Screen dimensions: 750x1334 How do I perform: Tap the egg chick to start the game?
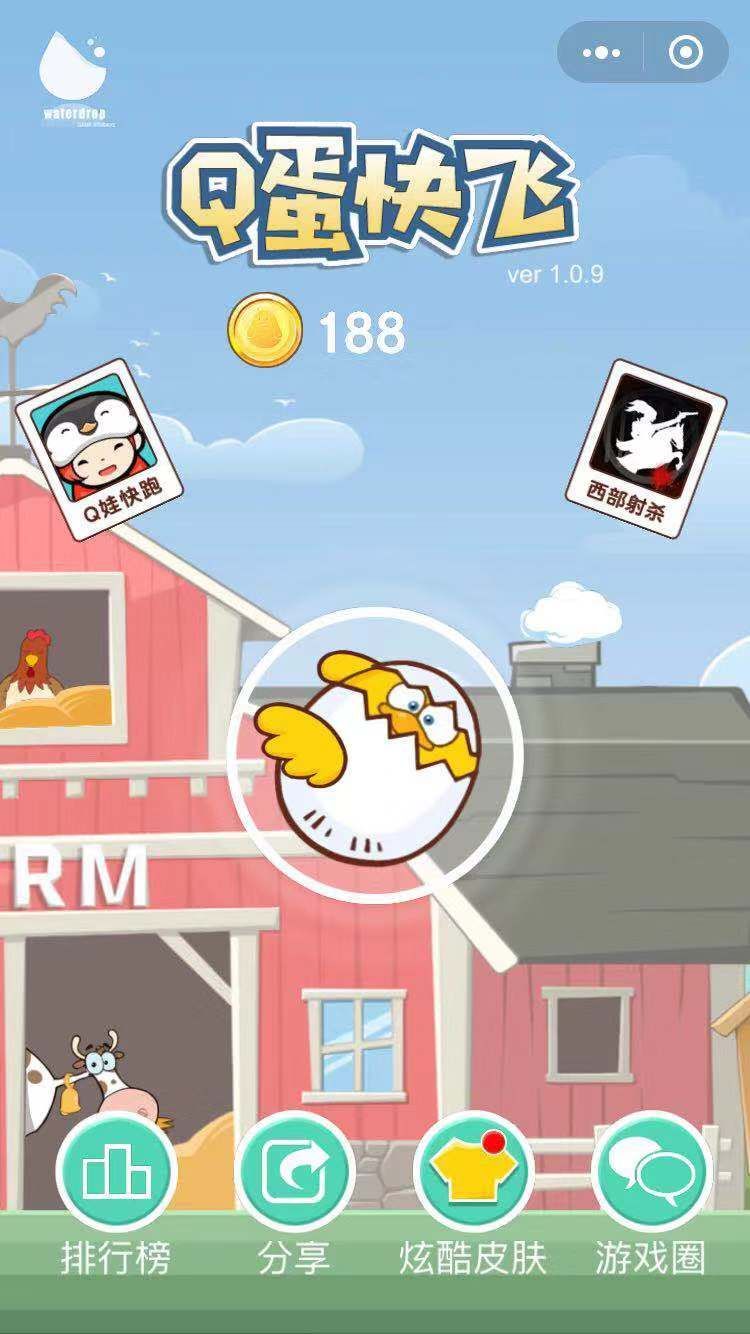(x=375, y=755)
